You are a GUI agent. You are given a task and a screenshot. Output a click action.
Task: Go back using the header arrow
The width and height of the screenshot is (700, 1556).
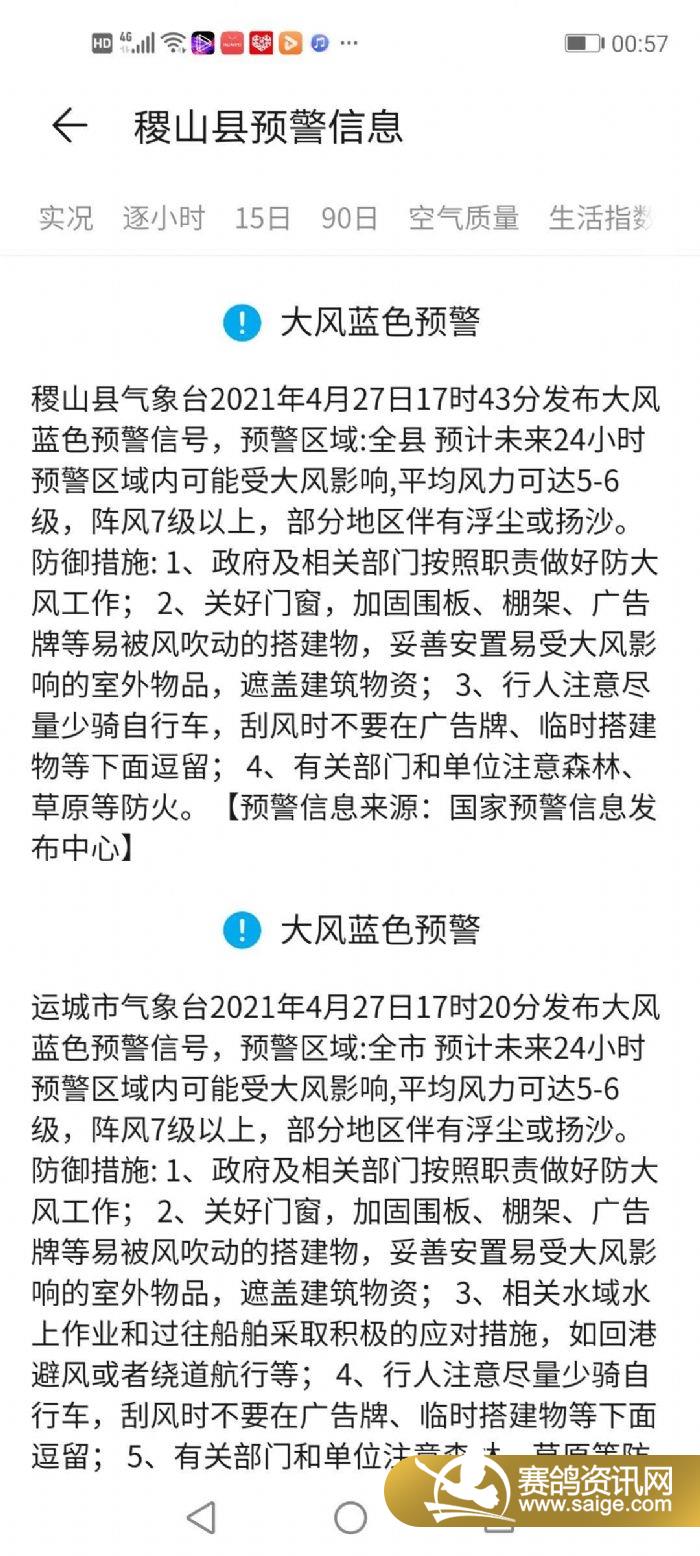[69, 126]
